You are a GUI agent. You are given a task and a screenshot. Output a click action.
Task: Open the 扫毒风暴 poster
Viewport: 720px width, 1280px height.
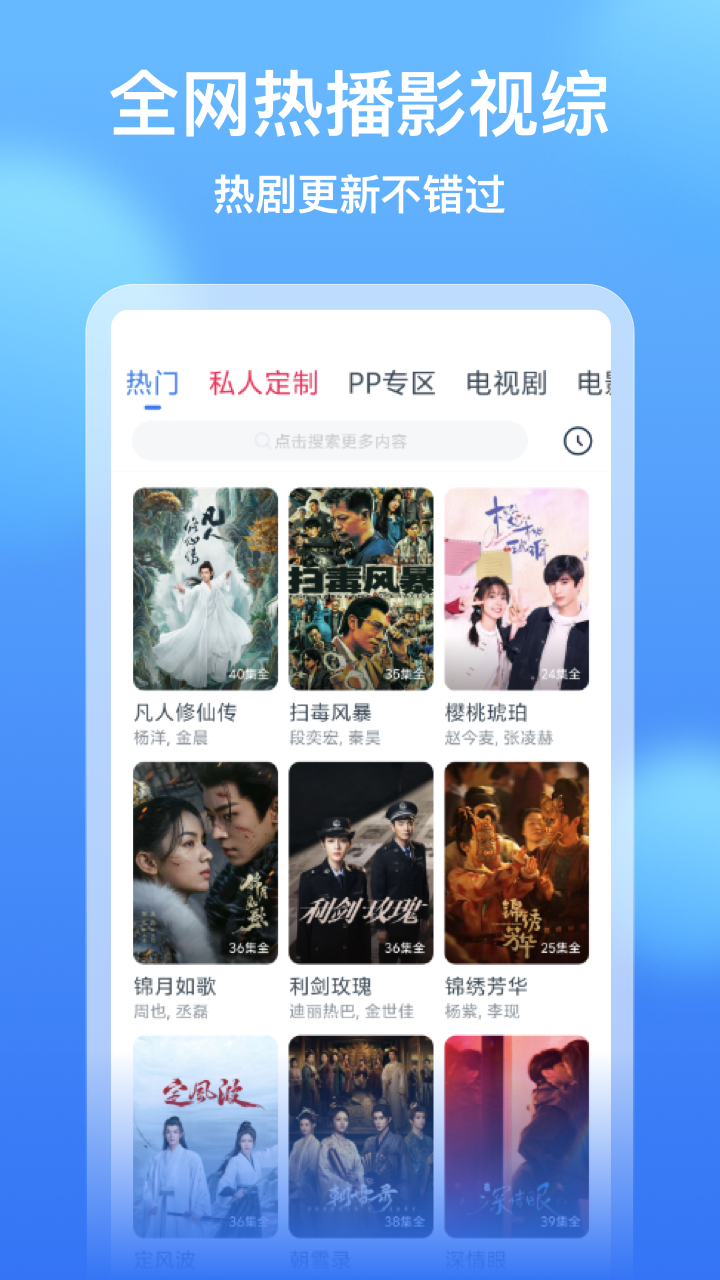360,588
